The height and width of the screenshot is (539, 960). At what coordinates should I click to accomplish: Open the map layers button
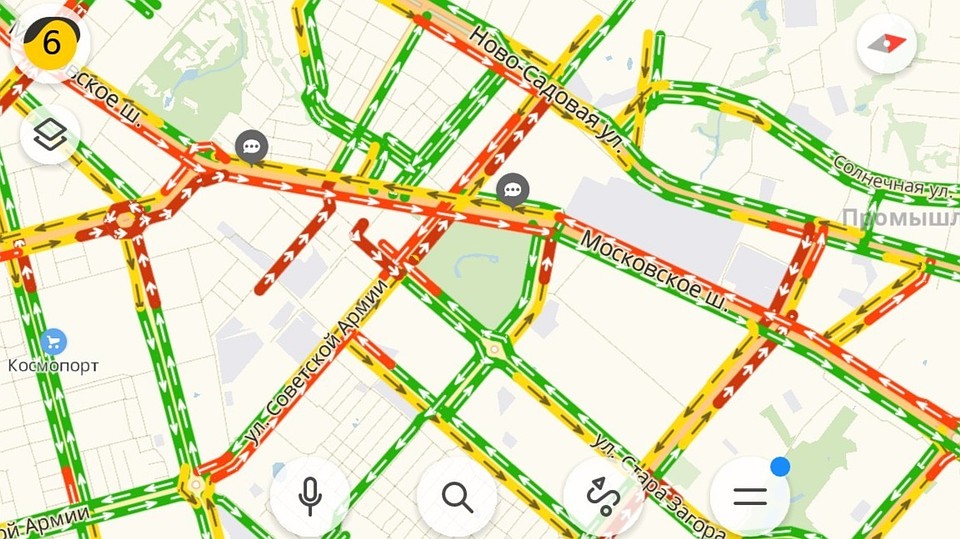point(50,135)
